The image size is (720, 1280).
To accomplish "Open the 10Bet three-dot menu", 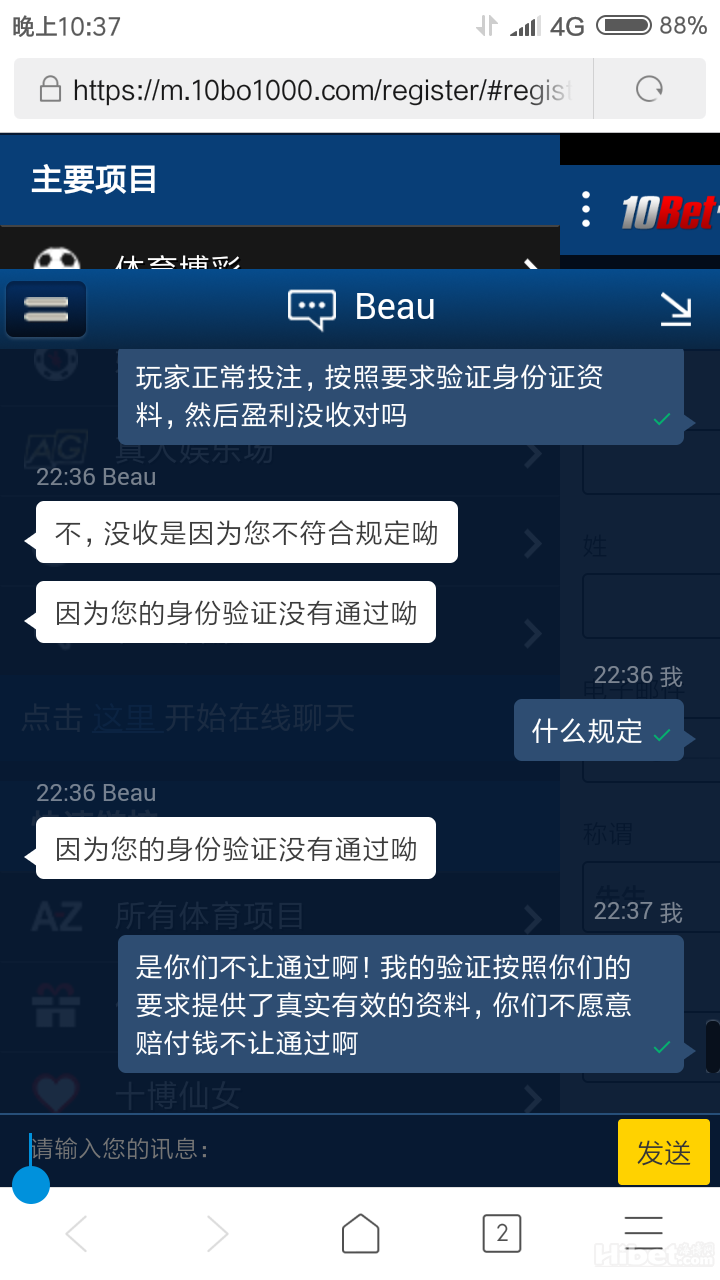I will point(586,209).
